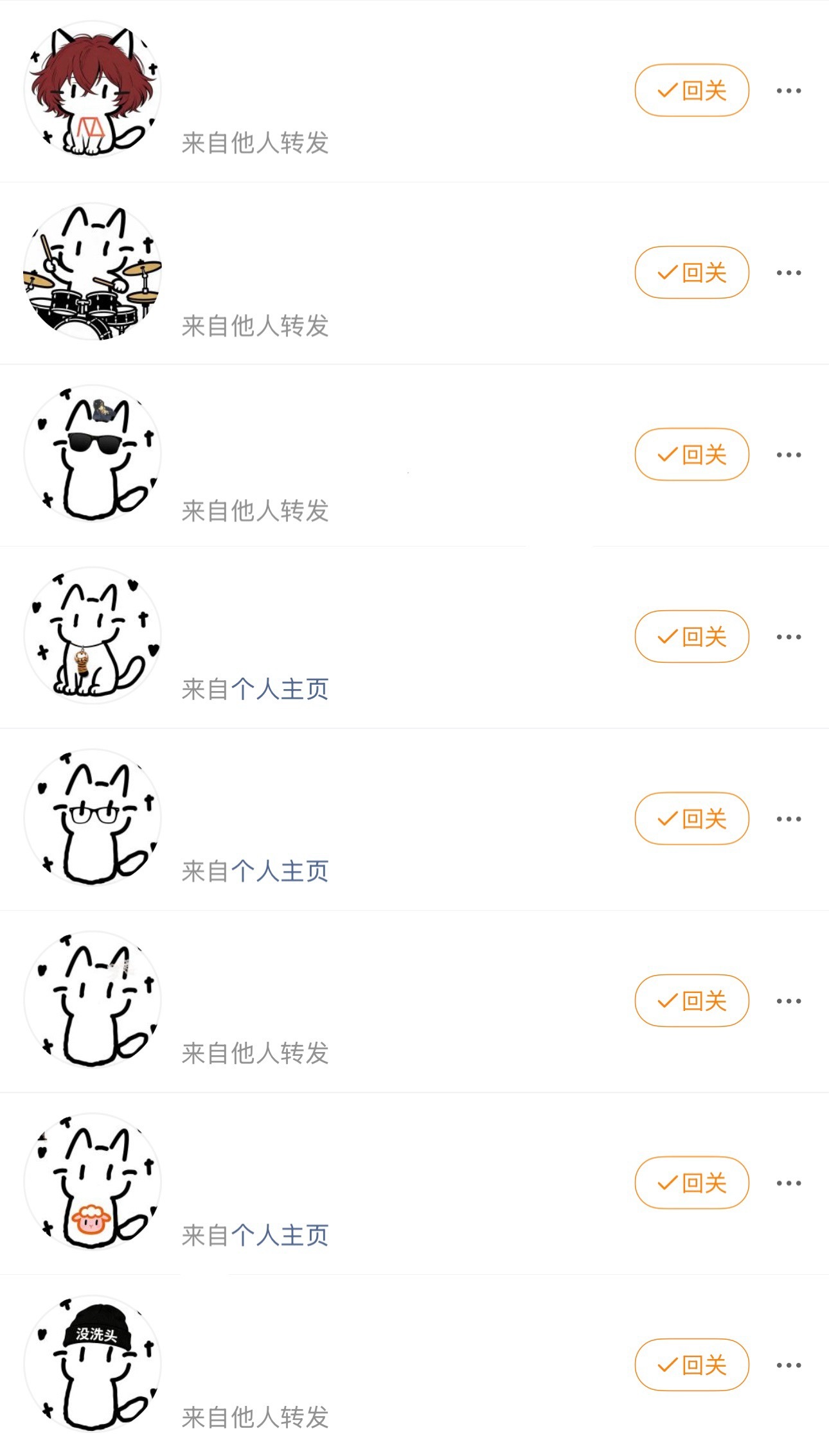Follow back the red-haired cat user
Image resolution: width=829 pixels, height=1456 pixels.
(x=691, y=91)
